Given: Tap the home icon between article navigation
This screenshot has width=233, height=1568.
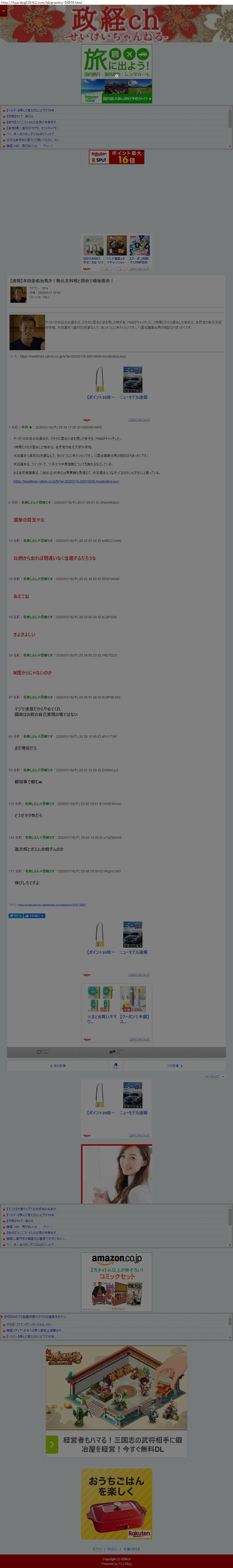Looking at the screenshot, I should tap(116, 1066).
